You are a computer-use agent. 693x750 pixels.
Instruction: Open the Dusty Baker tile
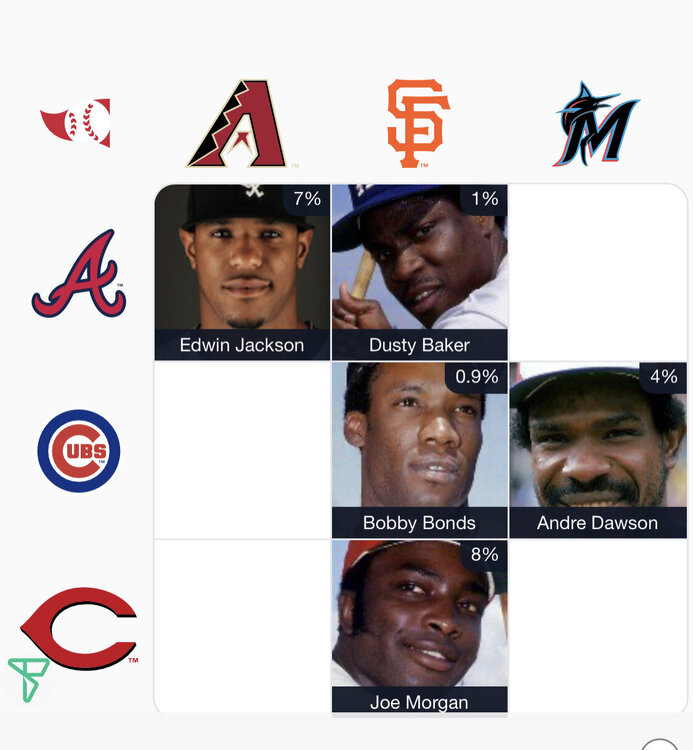coord(420,272)
